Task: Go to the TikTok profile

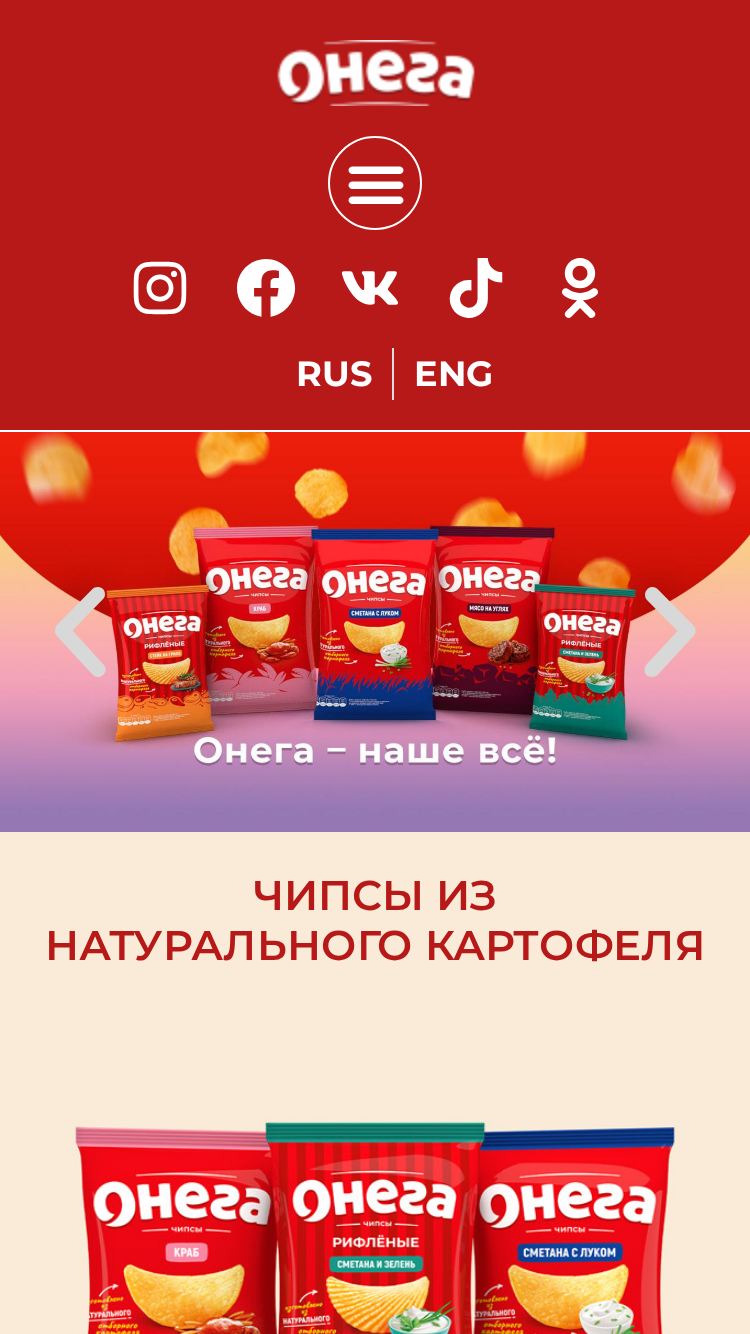Action: pos(475,288)
